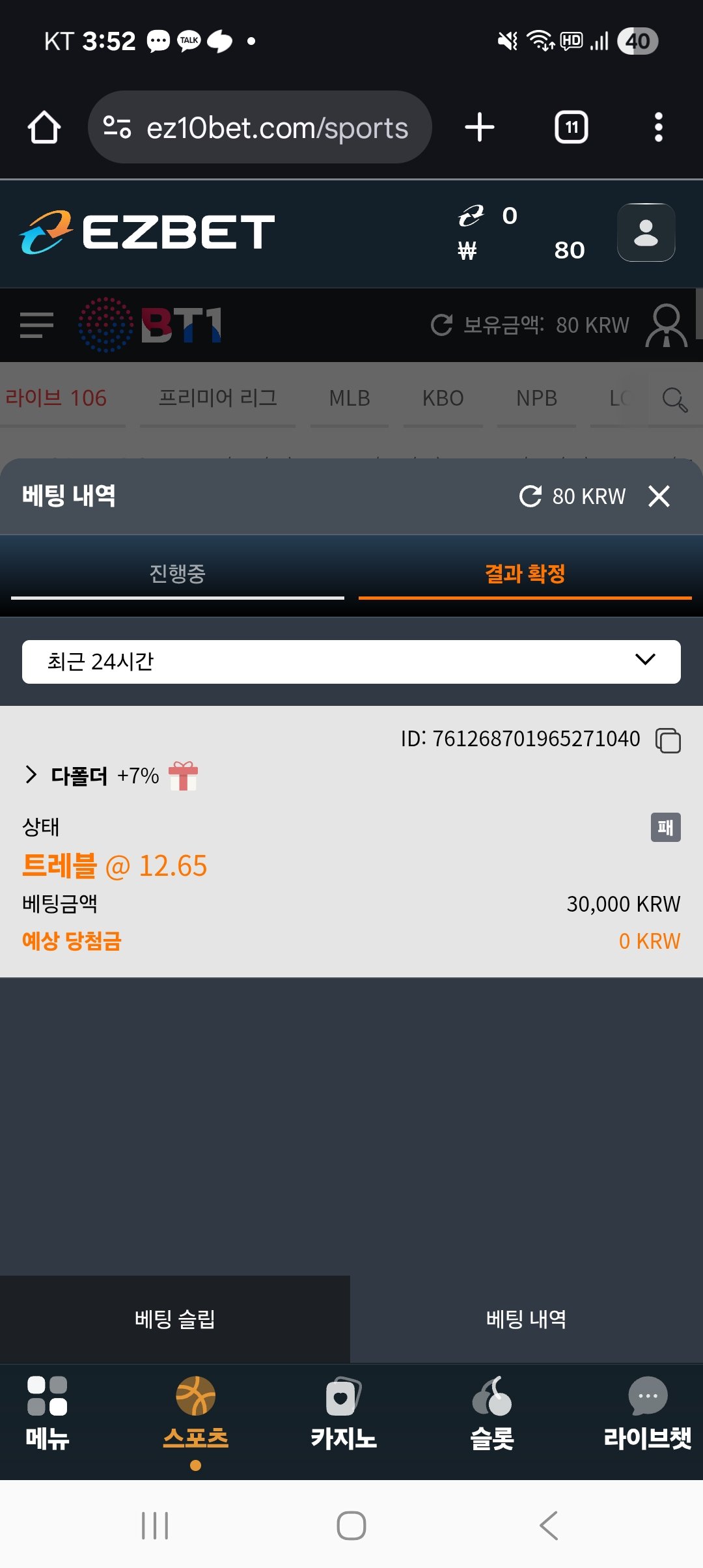Select the 결과 확정 tab
This screenshot has height=1568, width=703.
pyautogui.click(x=525, y=574)
